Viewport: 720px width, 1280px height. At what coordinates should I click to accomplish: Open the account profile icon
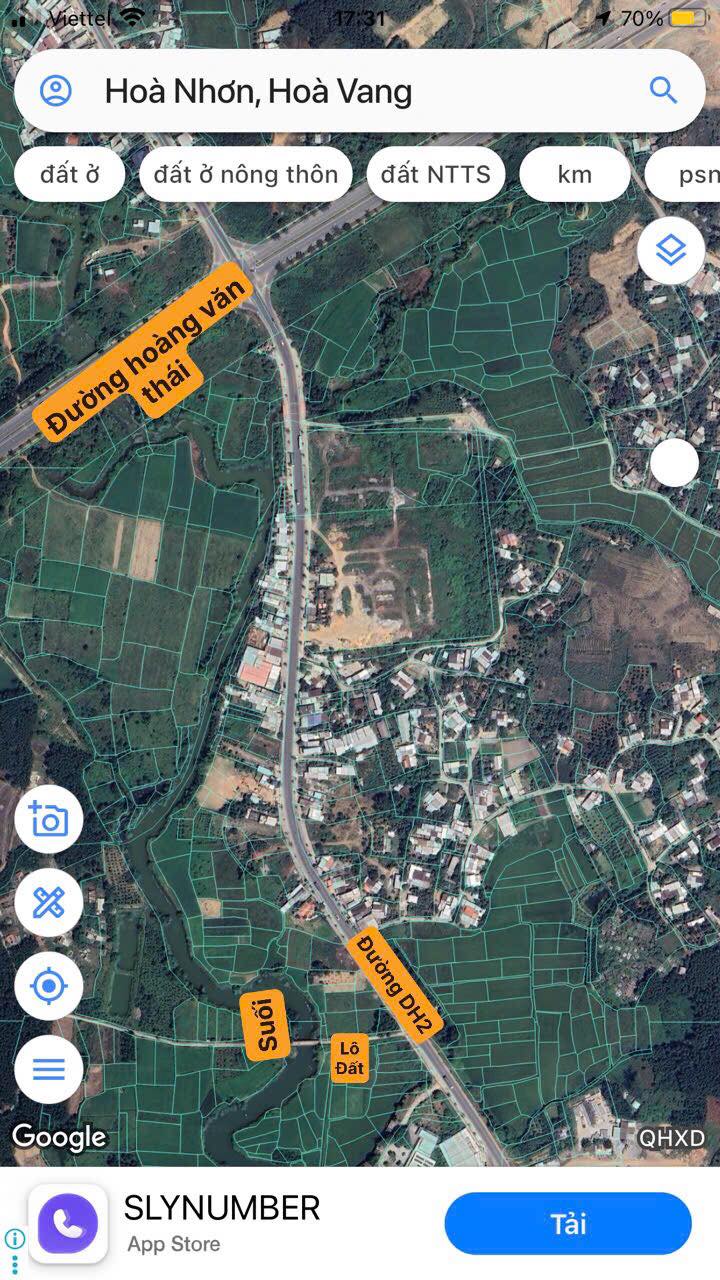point(56,91)
